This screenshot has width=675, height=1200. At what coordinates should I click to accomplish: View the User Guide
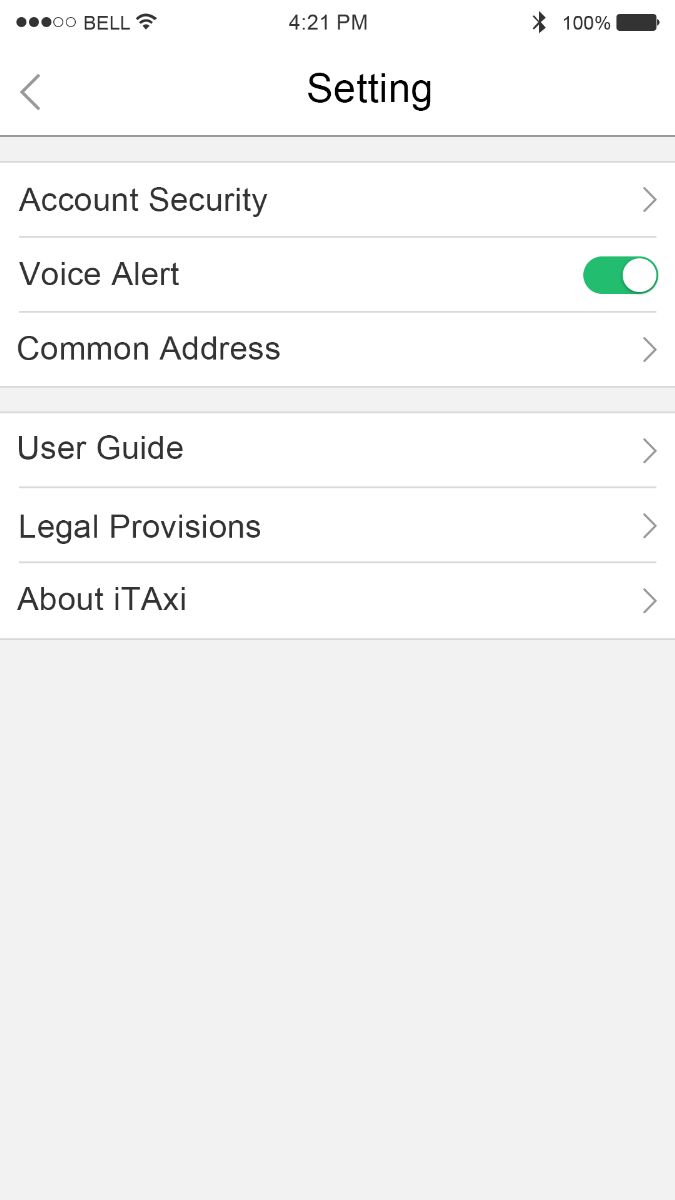(337, 449)
